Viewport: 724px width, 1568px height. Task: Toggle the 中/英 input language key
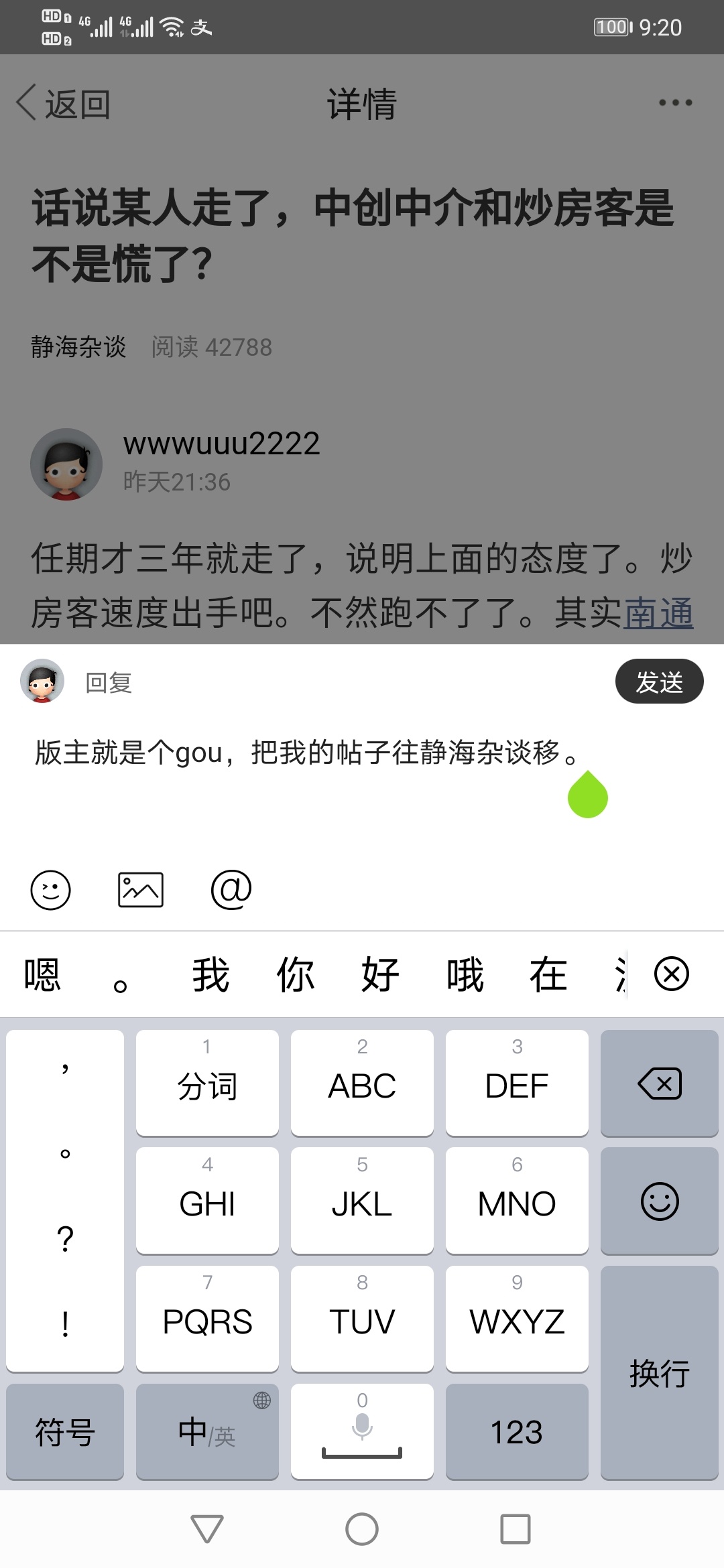coord(207,1431)
